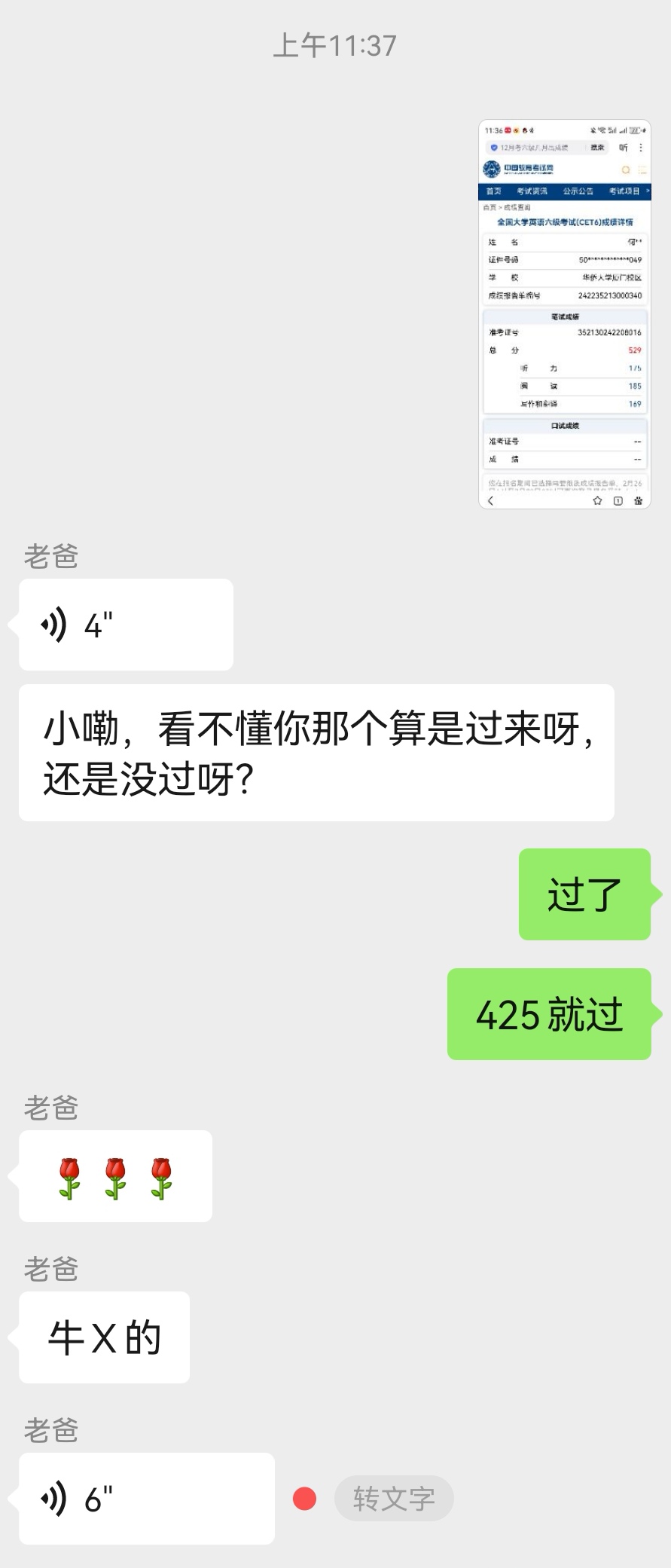
Task: Tap 转文字 to transcribe voice message
Action: tap(394, 1498)
